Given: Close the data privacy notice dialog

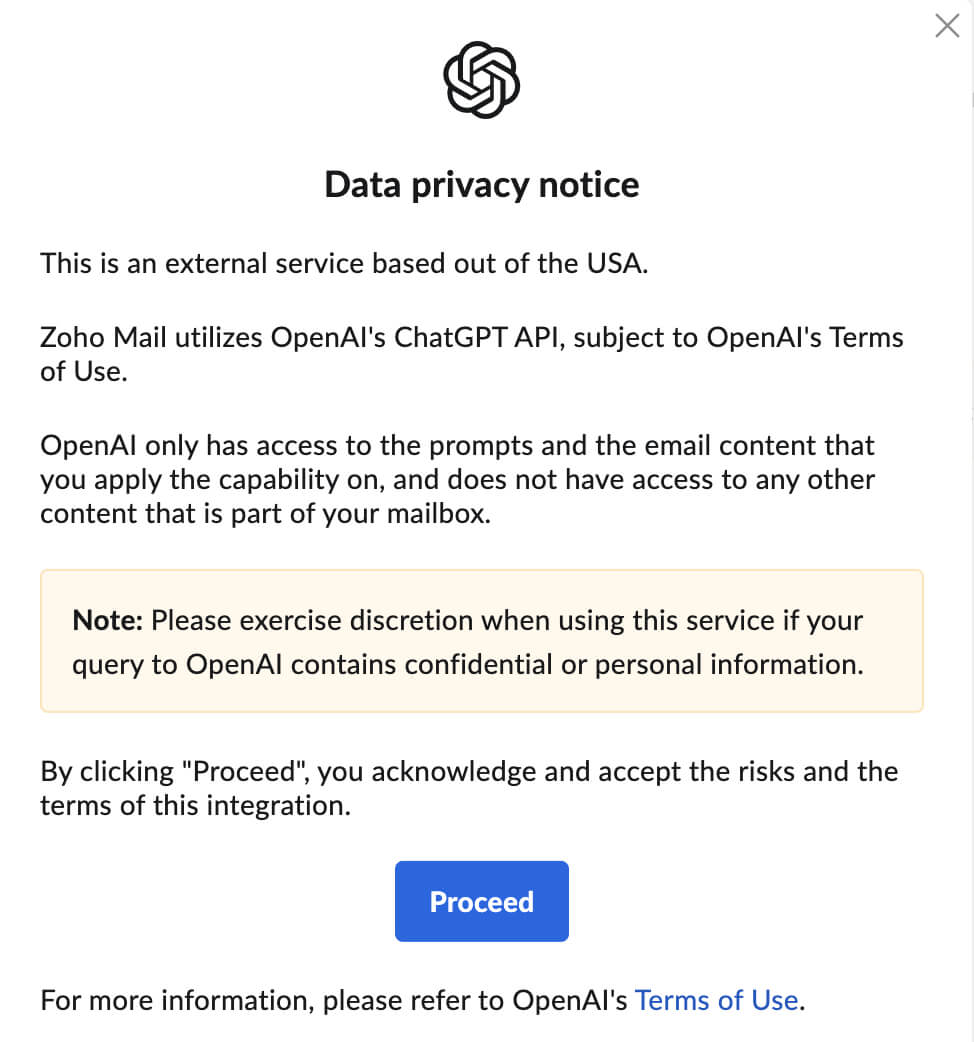Looking at the screenshot, I should [x=946, y=26].
